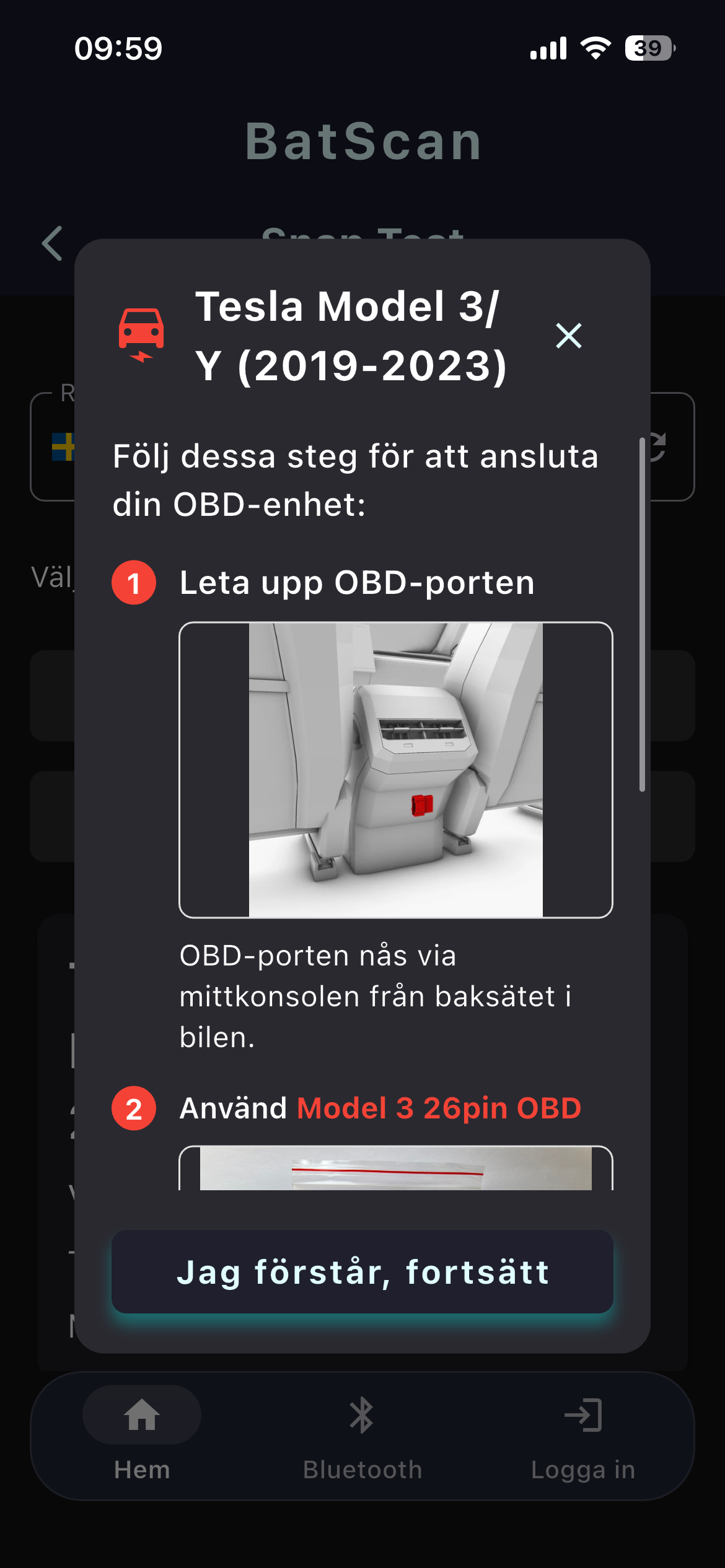This screenshot has width=725, height=1568.
Task: Go back with the arrow icon
Action: point(53,243)
